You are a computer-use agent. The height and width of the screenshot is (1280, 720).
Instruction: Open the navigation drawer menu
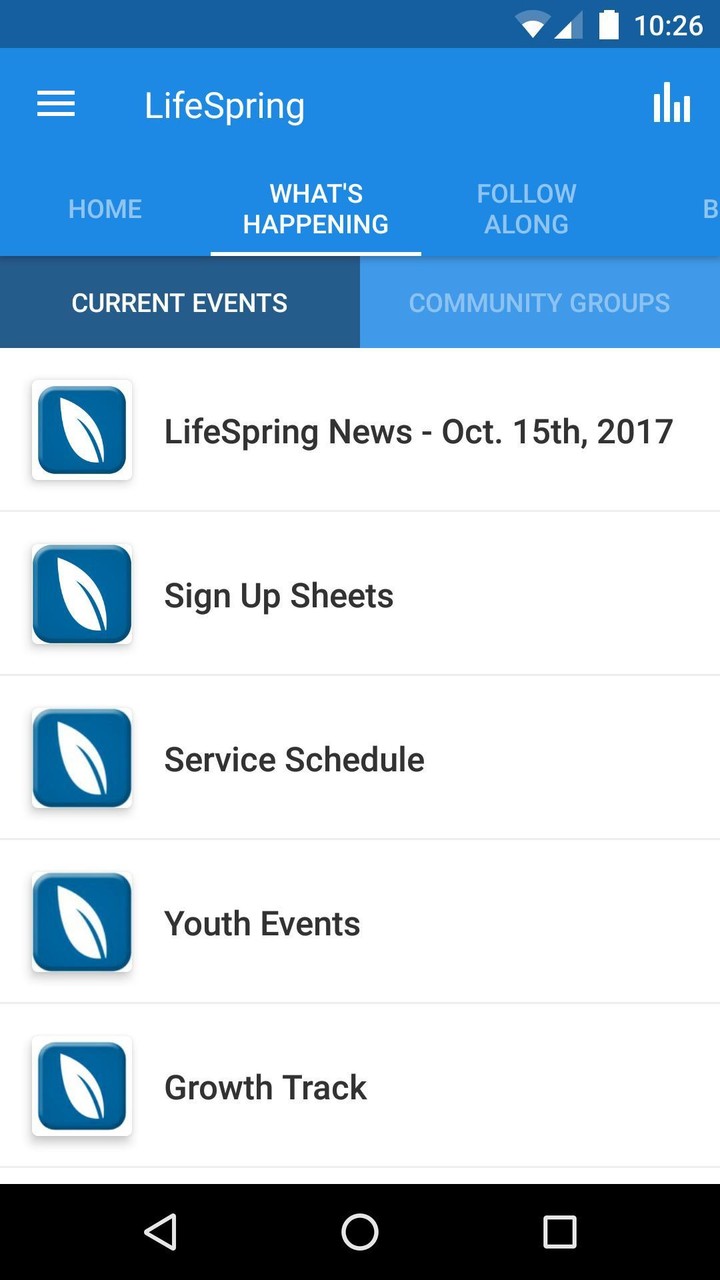55,104
